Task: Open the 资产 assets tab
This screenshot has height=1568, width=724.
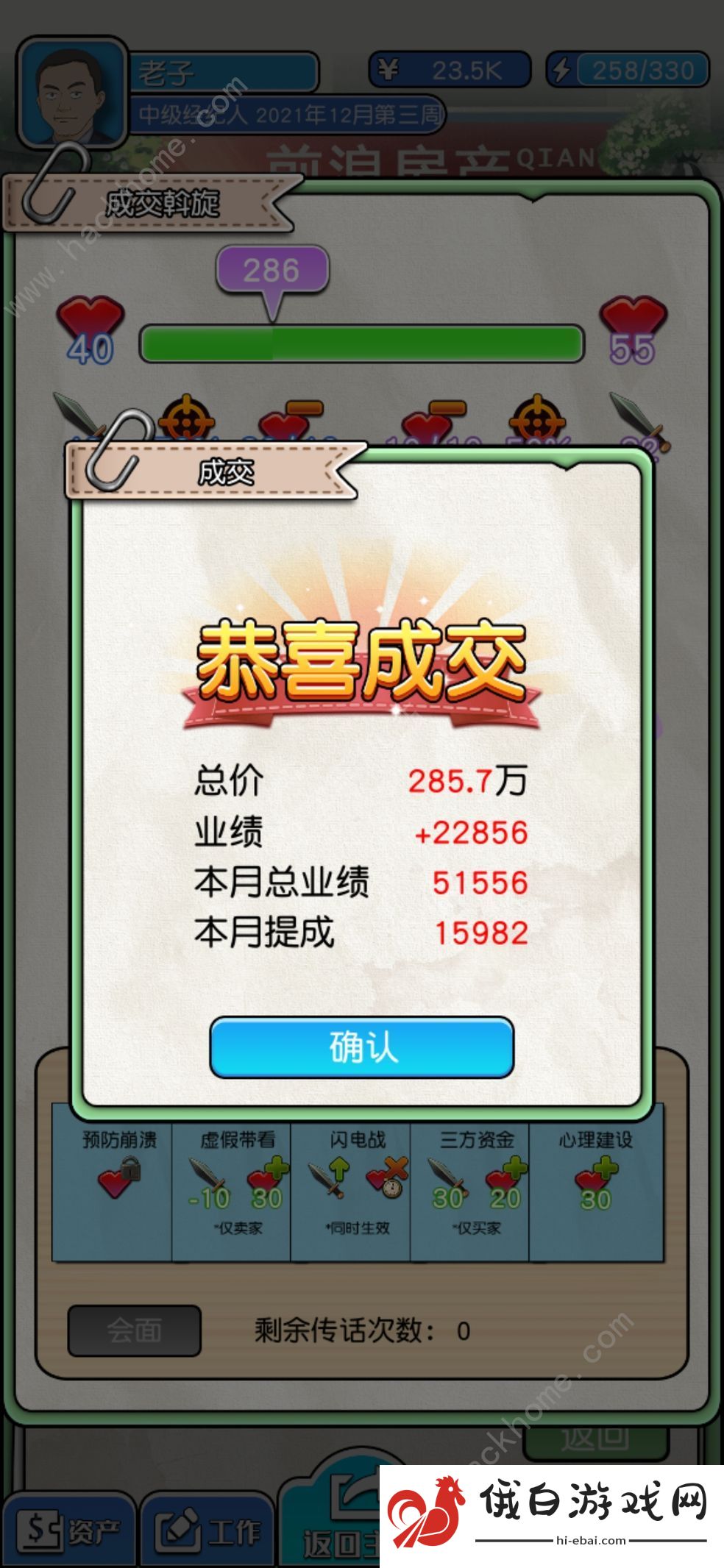Action: click(x=69, y=1531)
